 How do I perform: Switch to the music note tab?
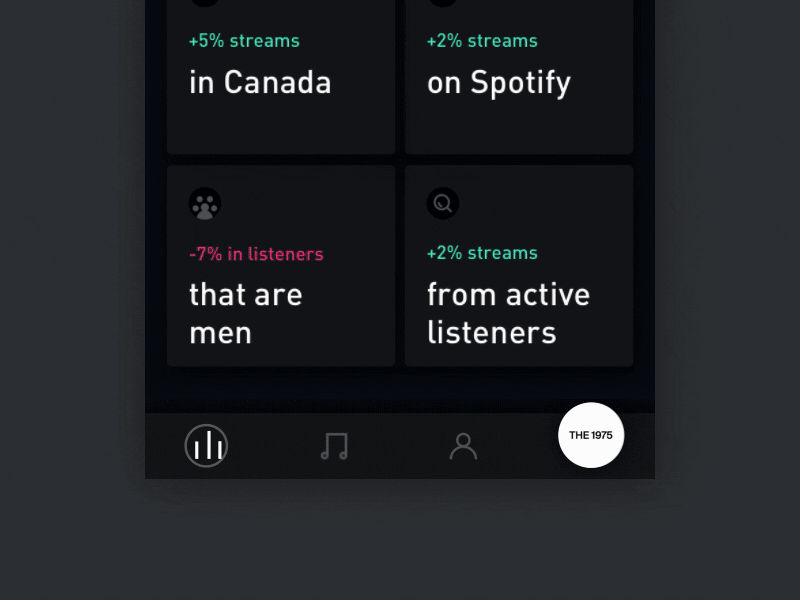click(334, 445)
